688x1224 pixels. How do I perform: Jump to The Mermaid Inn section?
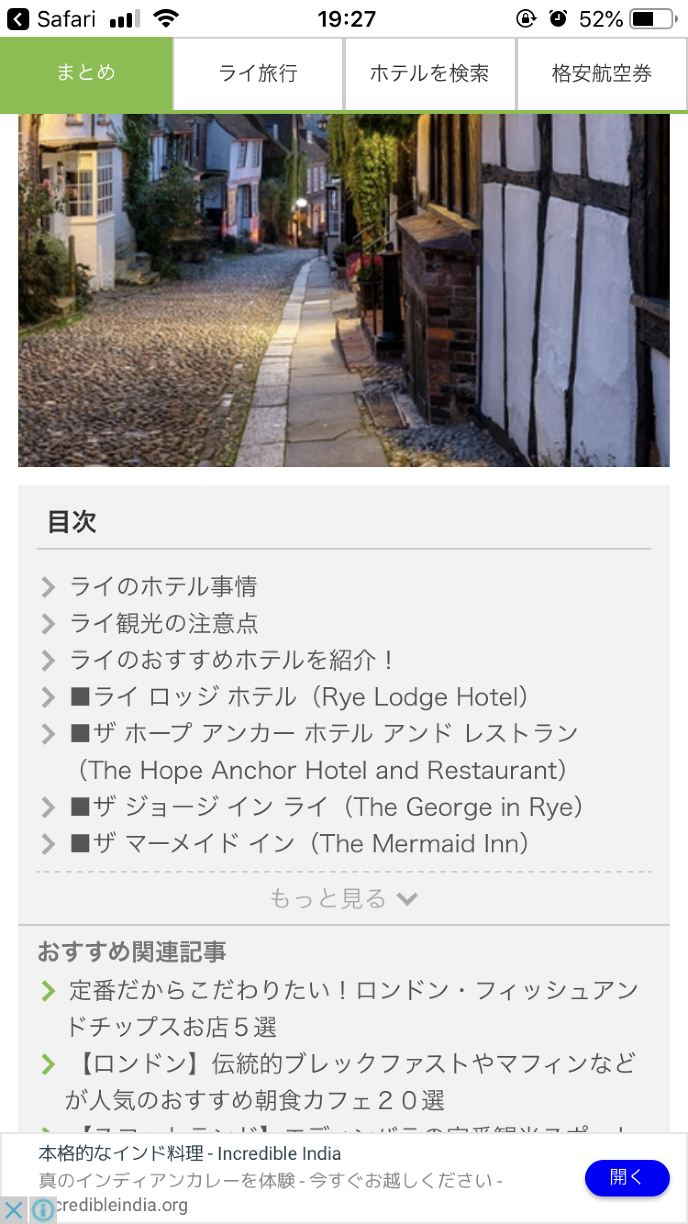299,844
